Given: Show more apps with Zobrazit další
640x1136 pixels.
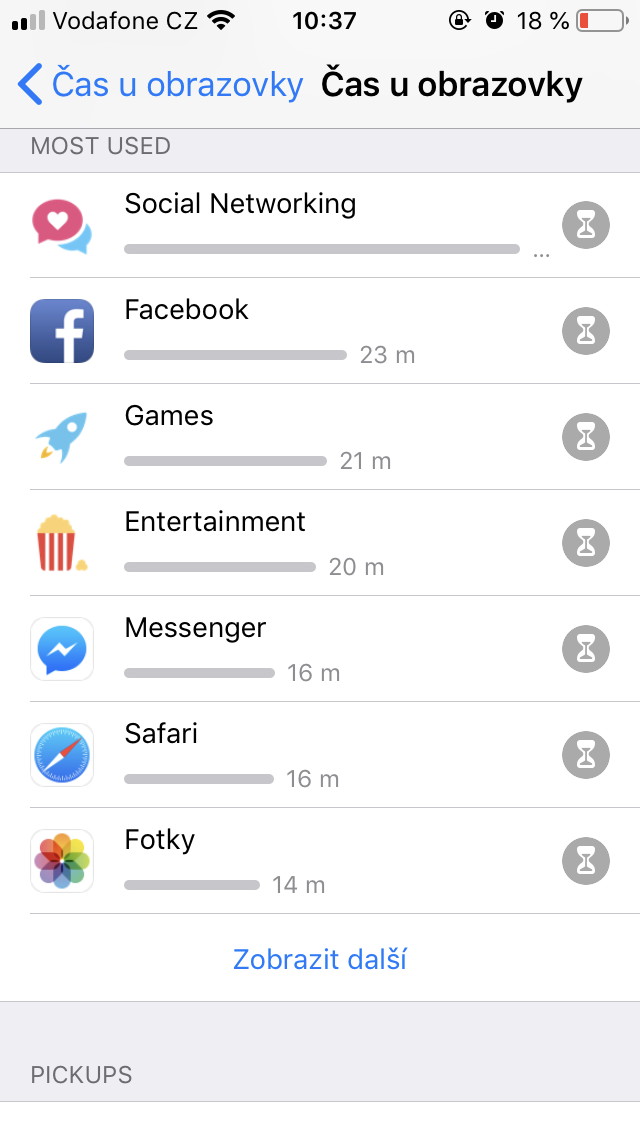Looking at the screenshot, I should 320,958.
